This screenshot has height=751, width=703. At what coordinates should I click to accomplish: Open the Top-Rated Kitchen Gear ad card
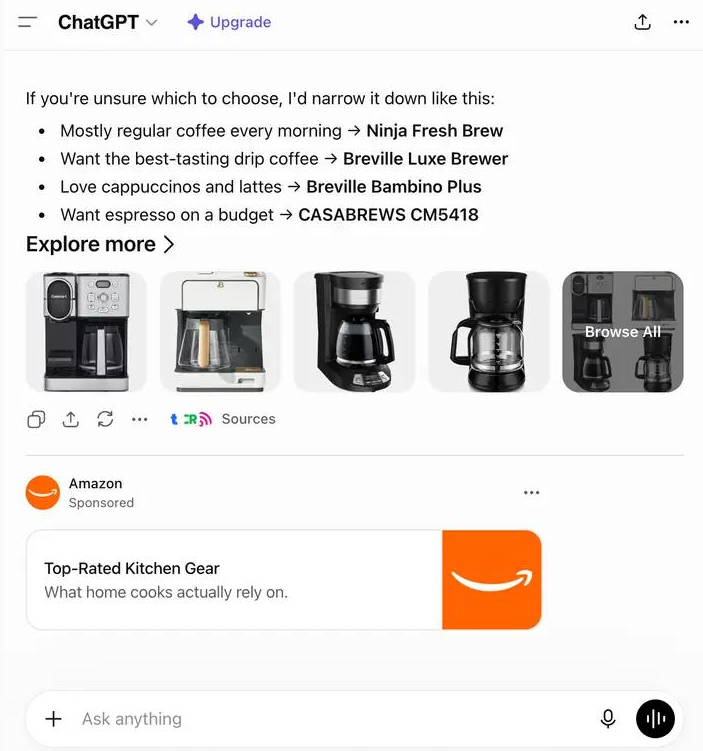coord(284,580)
